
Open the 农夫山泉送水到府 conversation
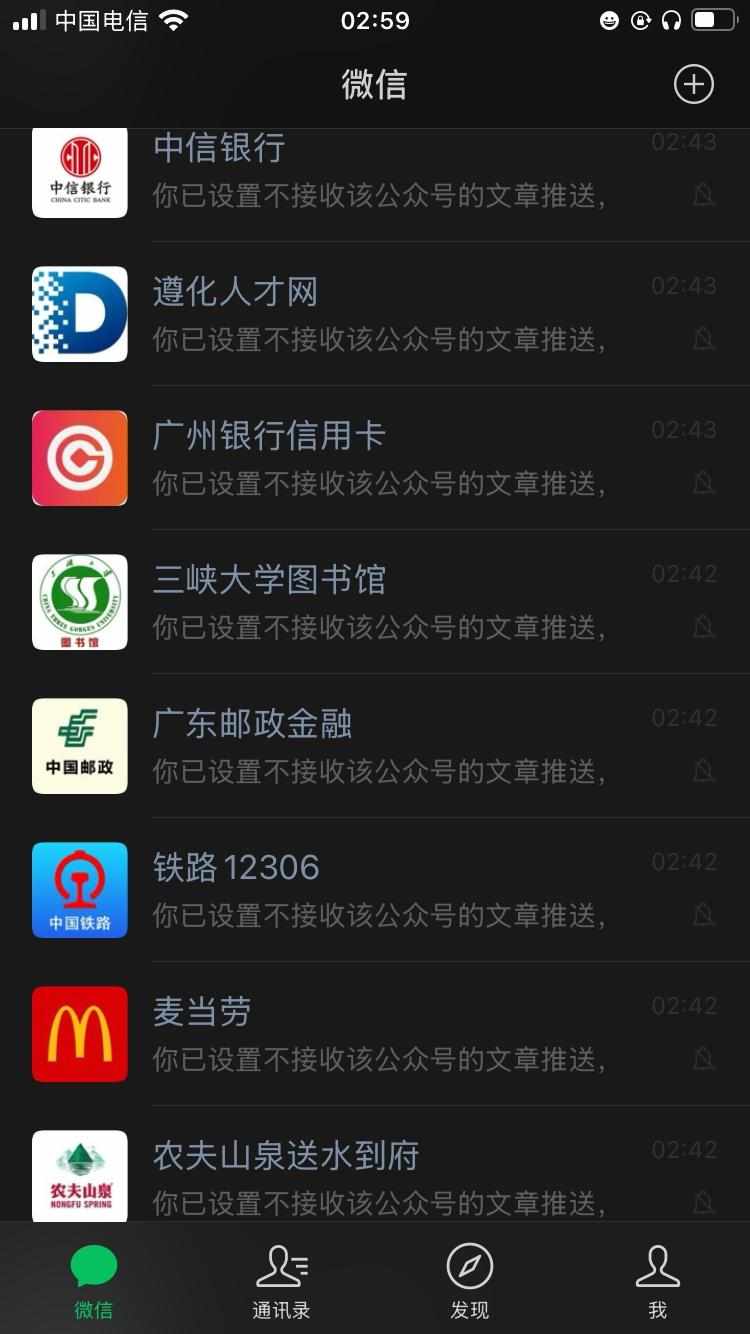coord(375,1163)
